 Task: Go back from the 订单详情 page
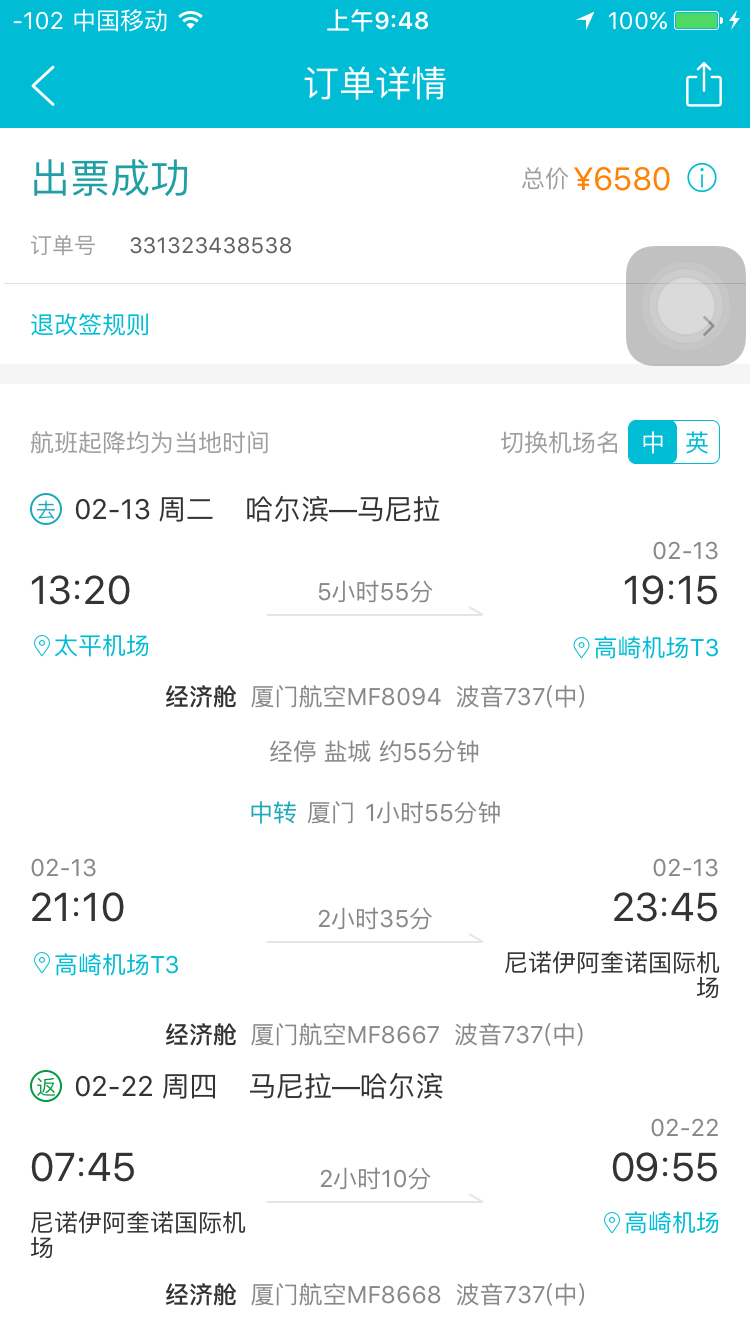pyautogui.click(x=43, y=86)
